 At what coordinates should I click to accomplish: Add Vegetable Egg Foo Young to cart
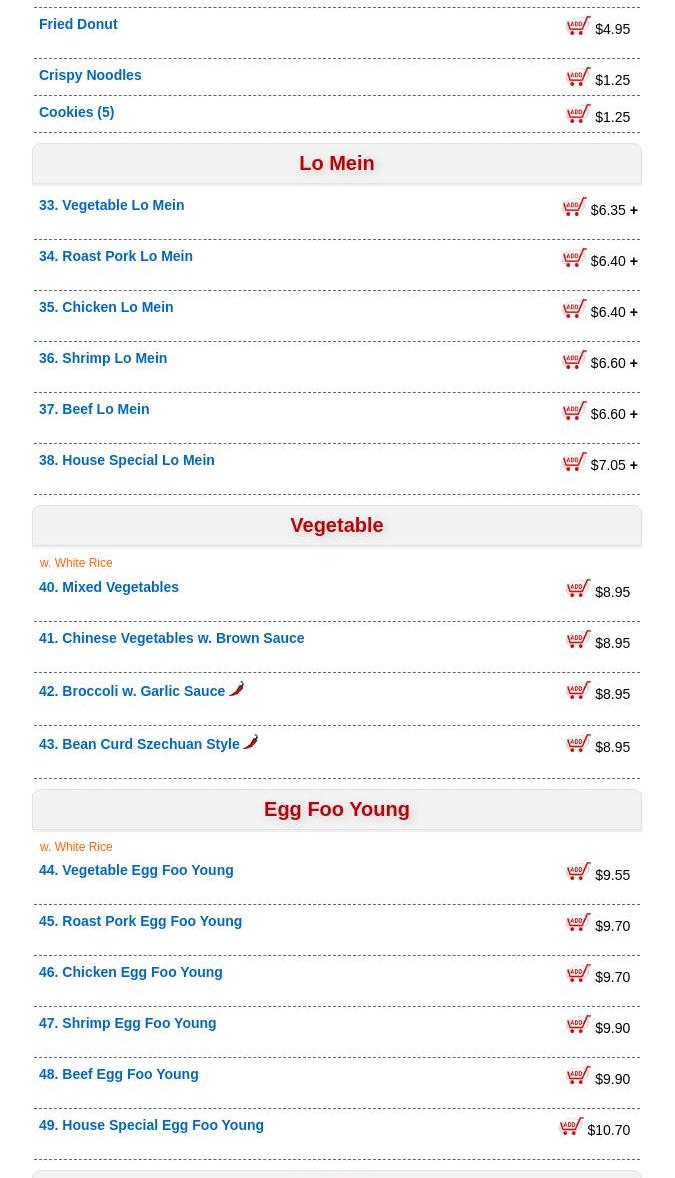(578, 872)
